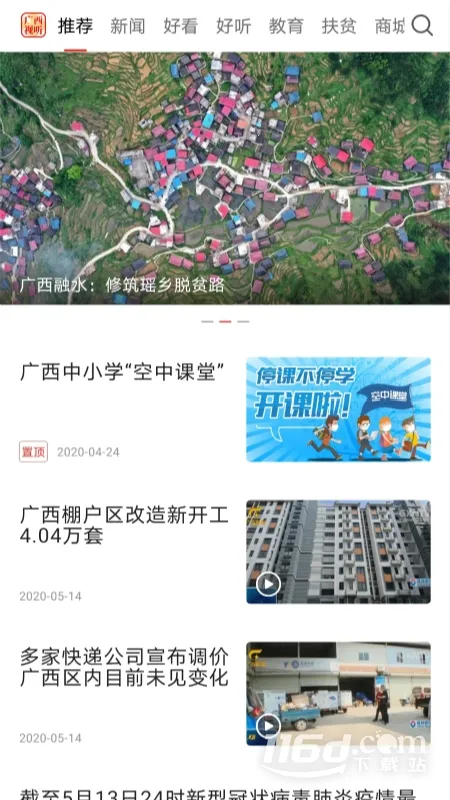Select the 推荐 tab
This screenshot has width=450, height=800.
pos(76,26)
